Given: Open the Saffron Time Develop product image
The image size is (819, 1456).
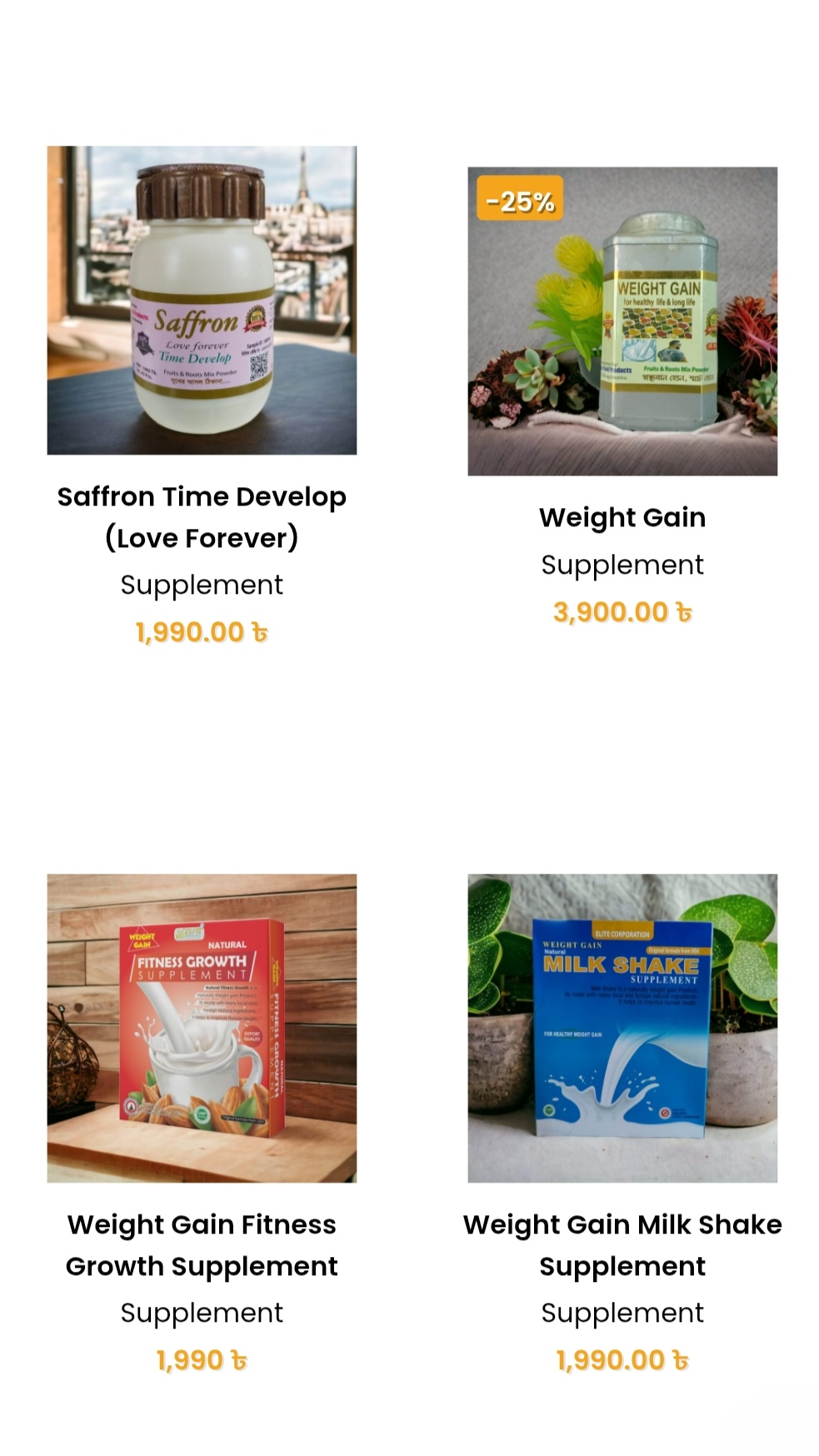Looking at the screenshot, I should 202,300.
